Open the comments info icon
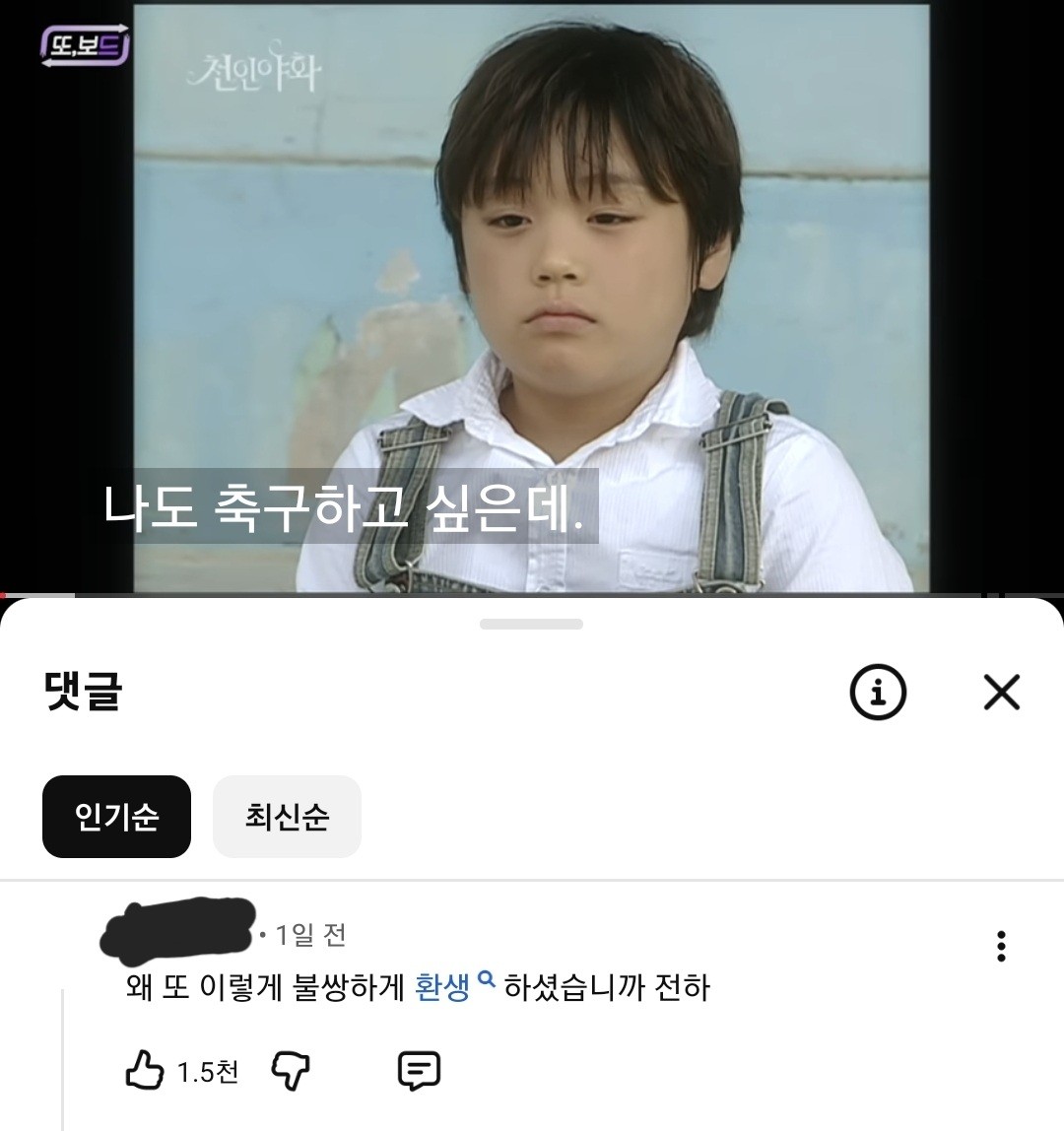The height and width of the screenshot is (1131, 1064). [x=877, y=694]
